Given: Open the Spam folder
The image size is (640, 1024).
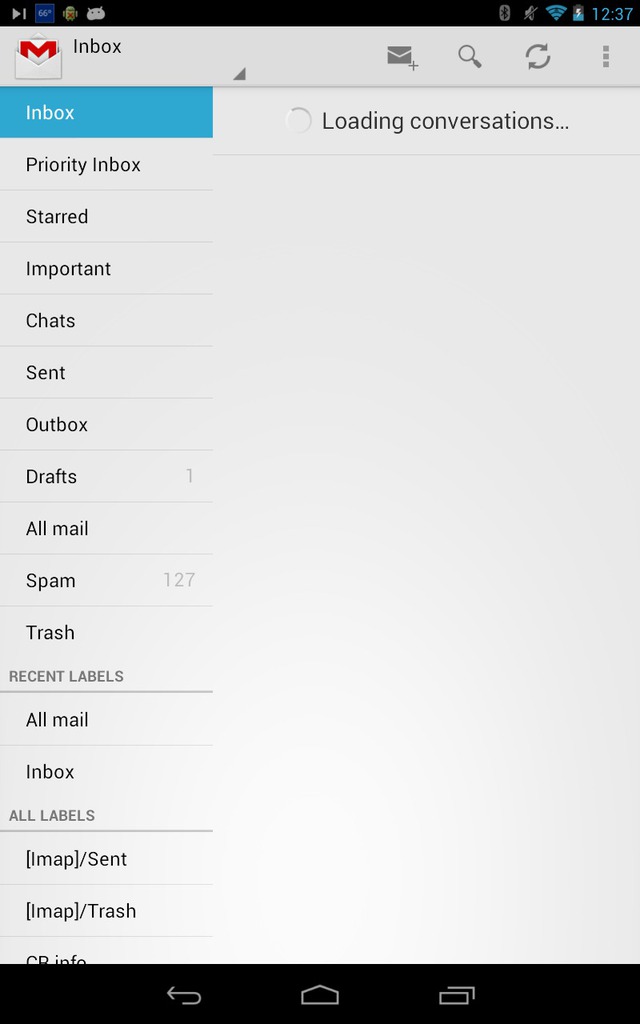Looking at the screenshot, I should coord(106,581).
